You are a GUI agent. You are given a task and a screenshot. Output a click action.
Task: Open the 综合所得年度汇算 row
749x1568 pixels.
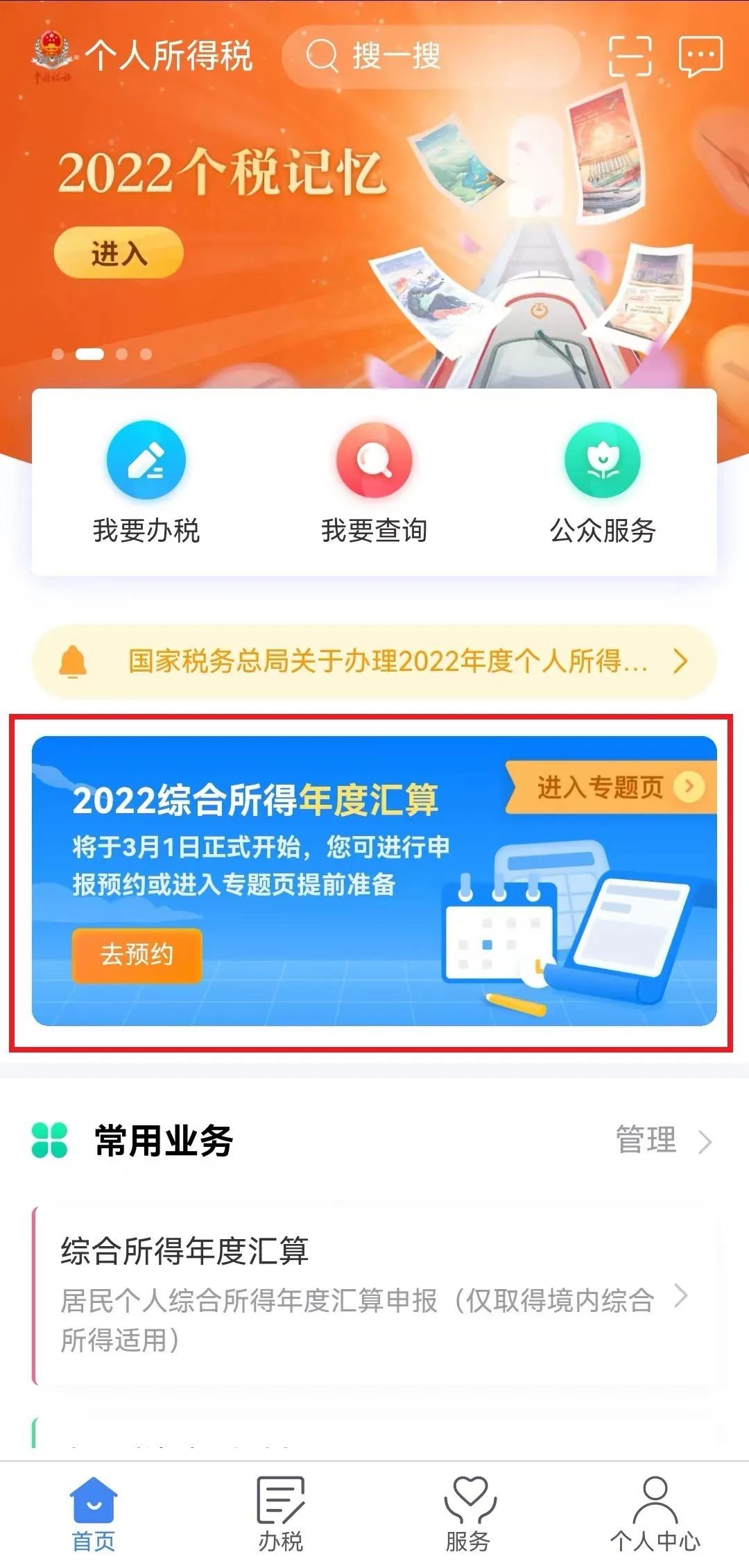point(374,1295)
